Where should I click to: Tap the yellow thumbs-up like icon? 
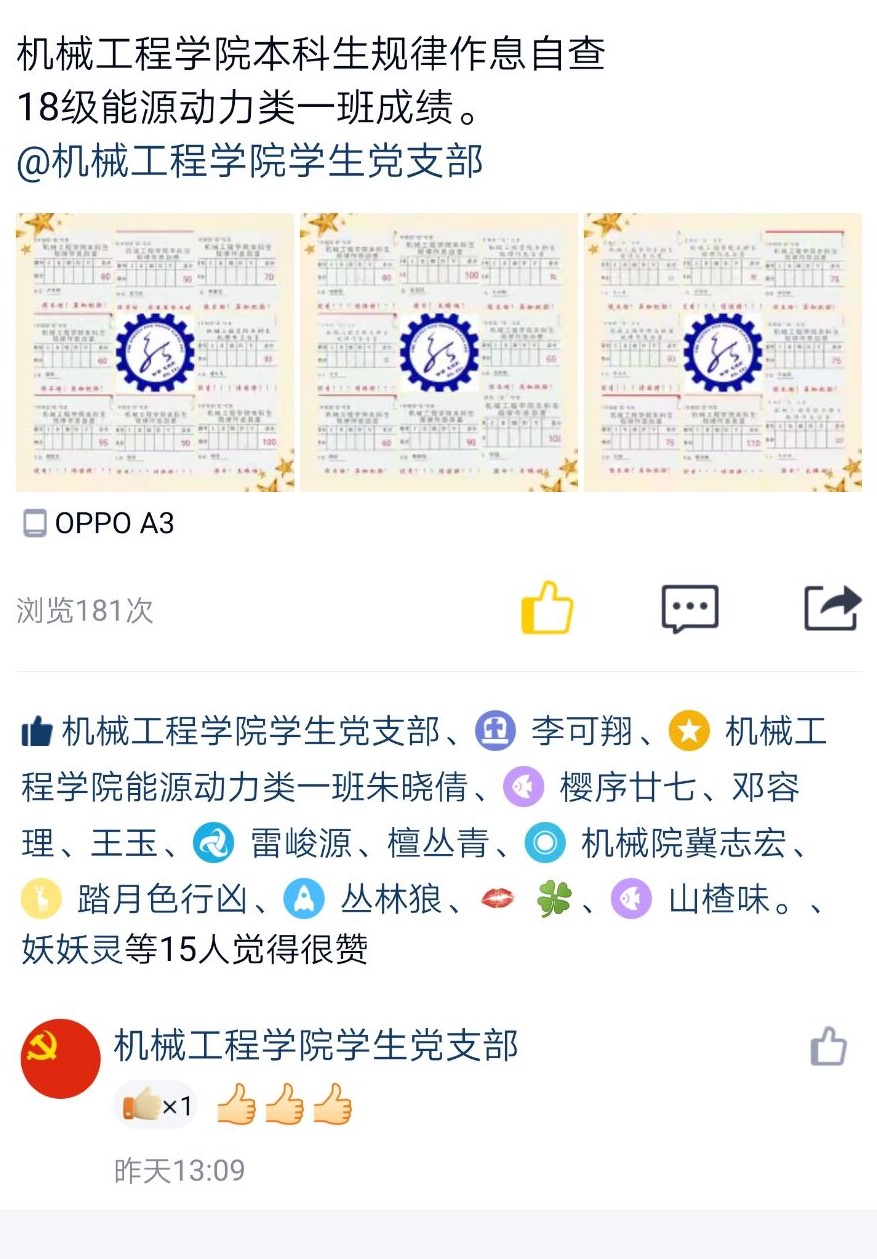pyautogui.click(x=547, y=607)
